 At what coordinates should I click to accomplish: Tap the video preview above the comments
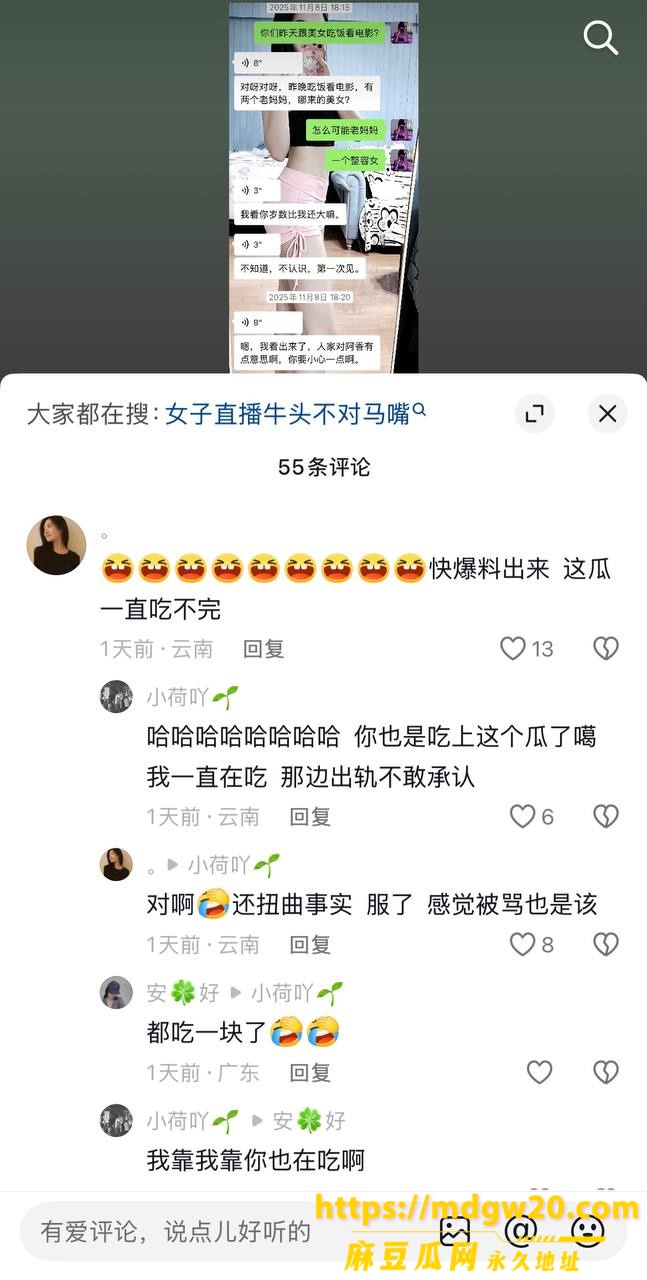pos(324,188)
